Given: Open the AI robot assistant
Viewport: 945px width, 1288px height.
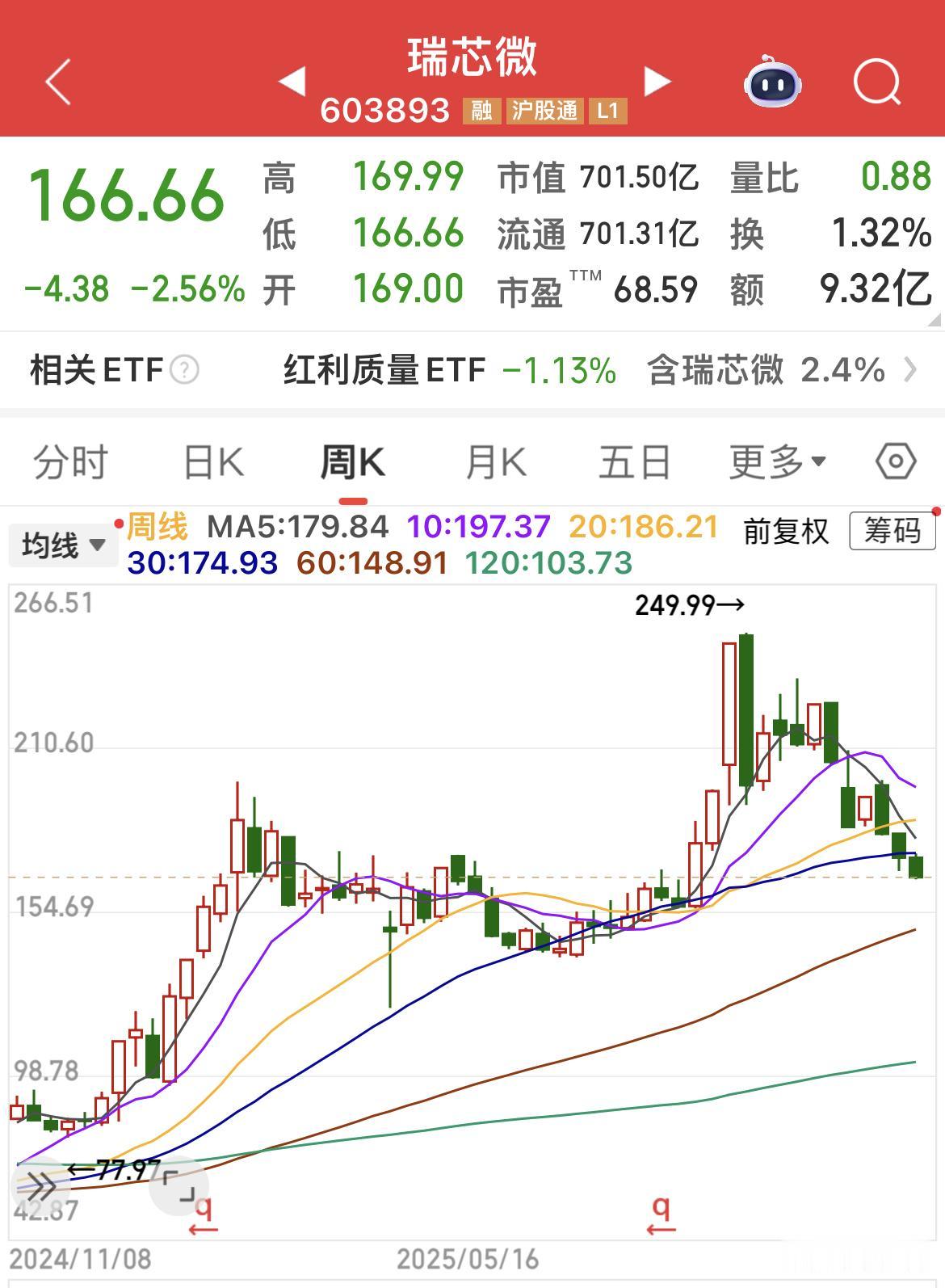Looking at the screenshot, I should coord(771,85).
